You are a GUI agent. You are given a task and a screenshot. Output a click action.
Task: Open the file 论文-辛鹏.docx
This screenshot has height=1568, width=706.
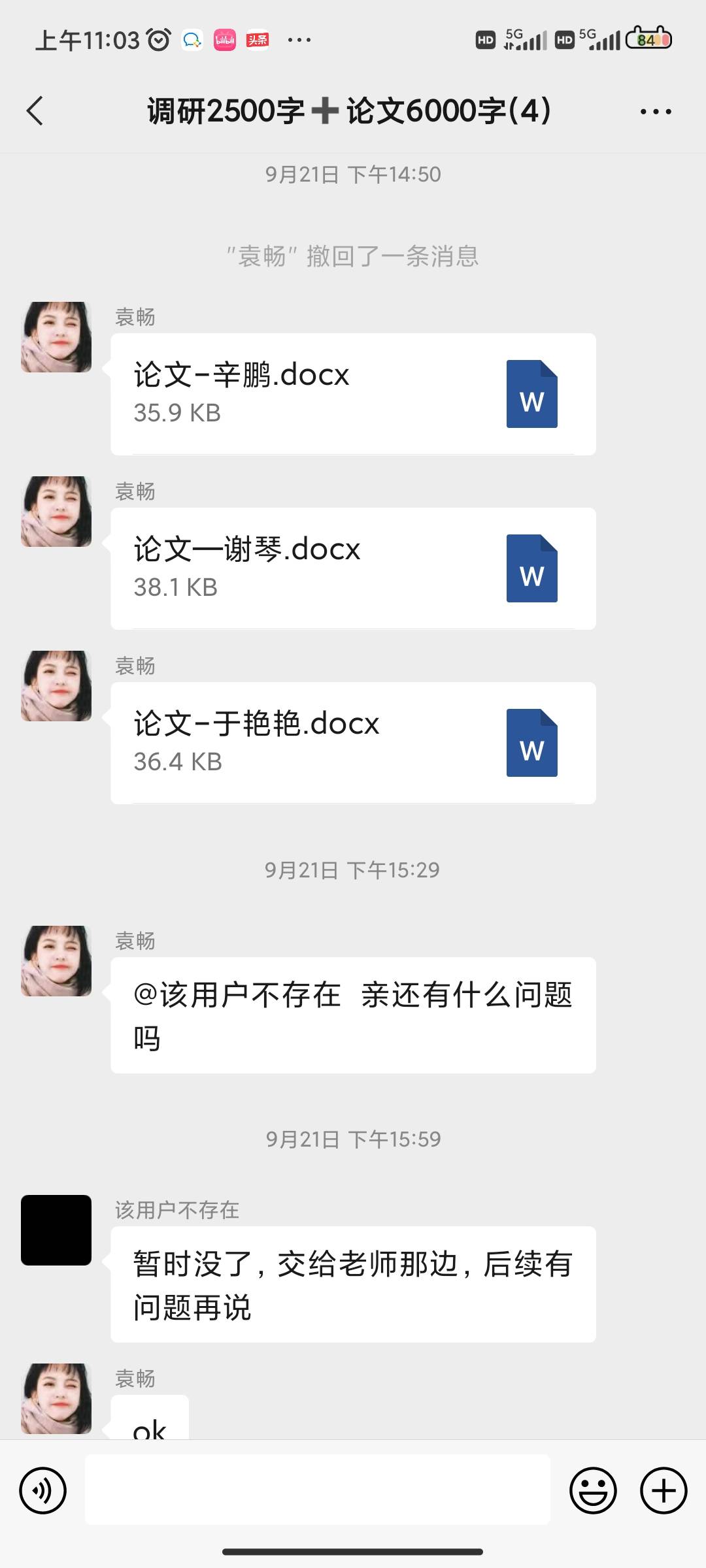coord(353,394)
